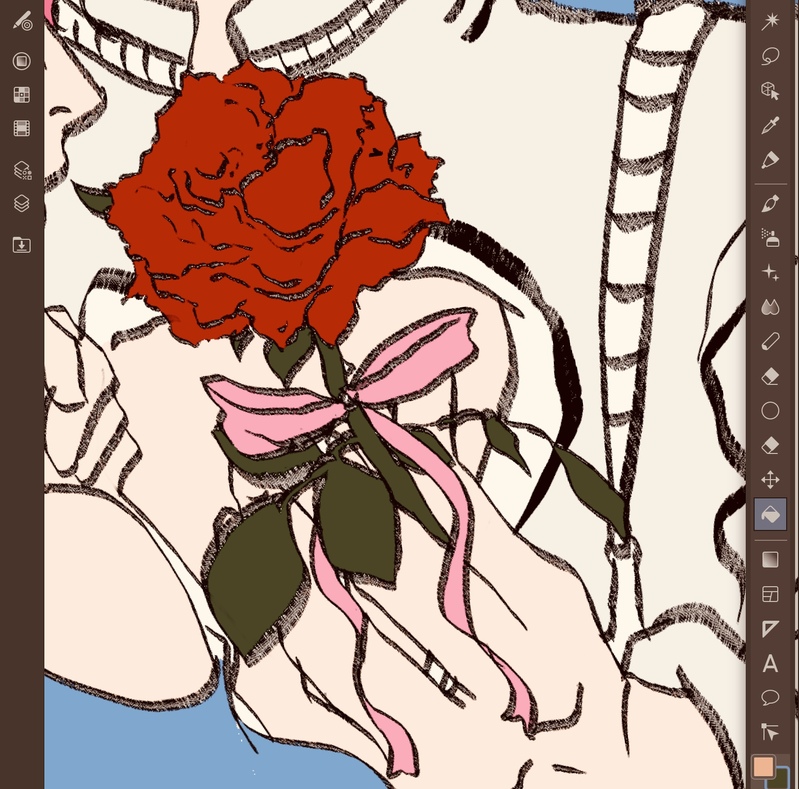Open the animation timeline filmstrip panel
Image resolution: width=799 pixels, height=789 pixels.
click(x=22, y=128)
